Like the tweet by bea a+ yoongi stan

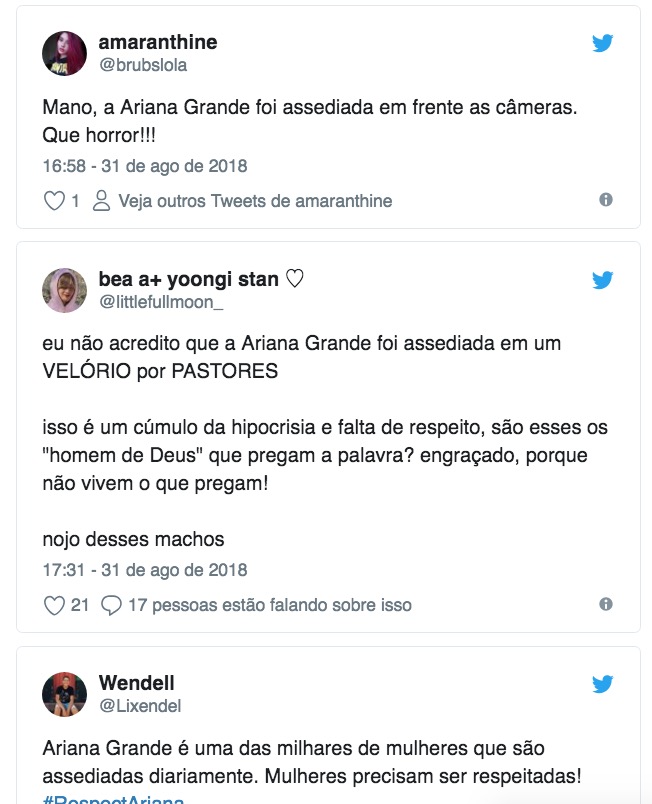[x=54, y=605]
